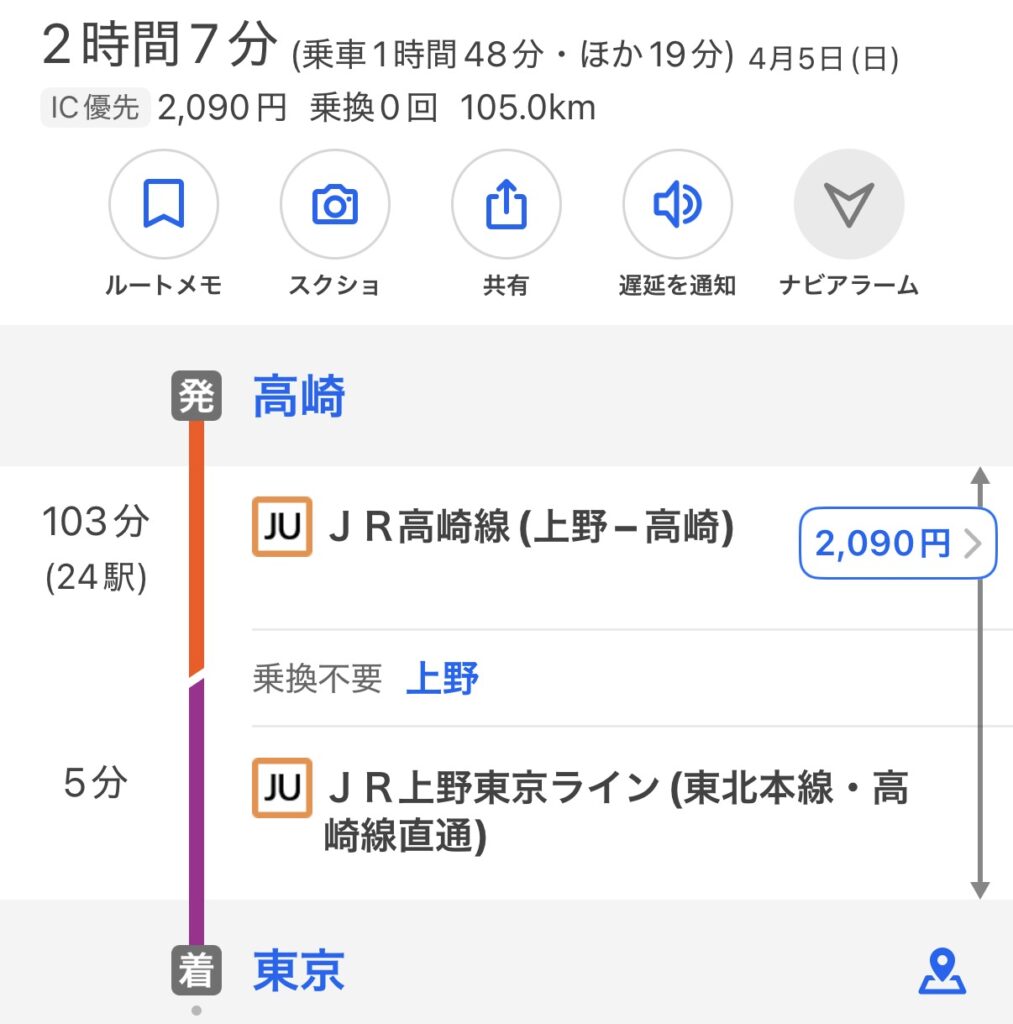Enable 遅延を通知 delay notifications
This screenshot has height=1024, width=1013.
pyautogui.click(x=677, y=204)
